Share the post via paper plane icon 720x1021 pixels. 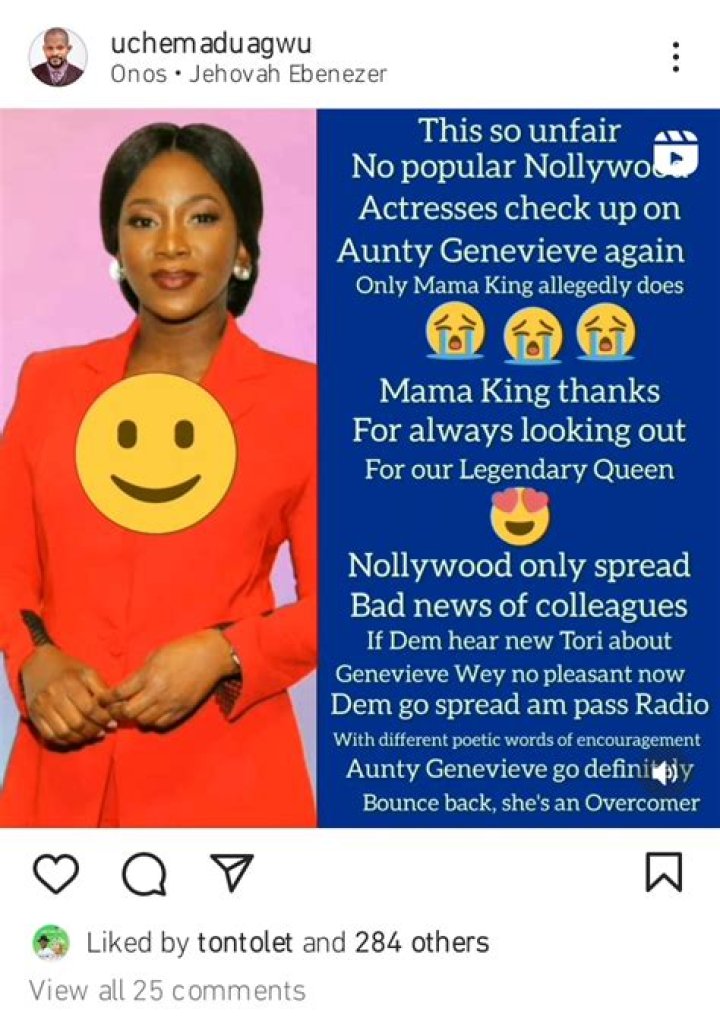(232, 873)
